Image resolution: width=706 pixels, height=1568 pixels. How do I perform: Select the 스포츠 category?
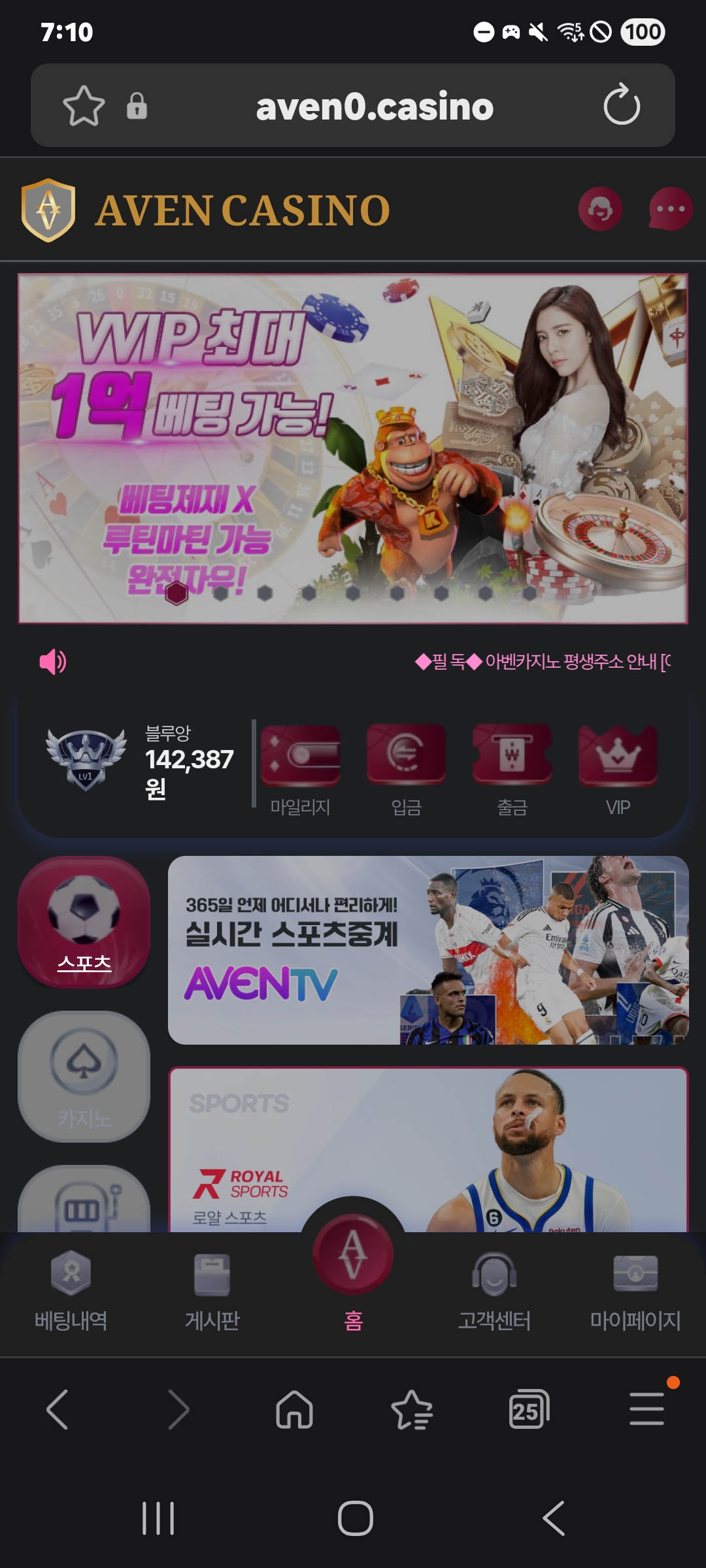84,922
